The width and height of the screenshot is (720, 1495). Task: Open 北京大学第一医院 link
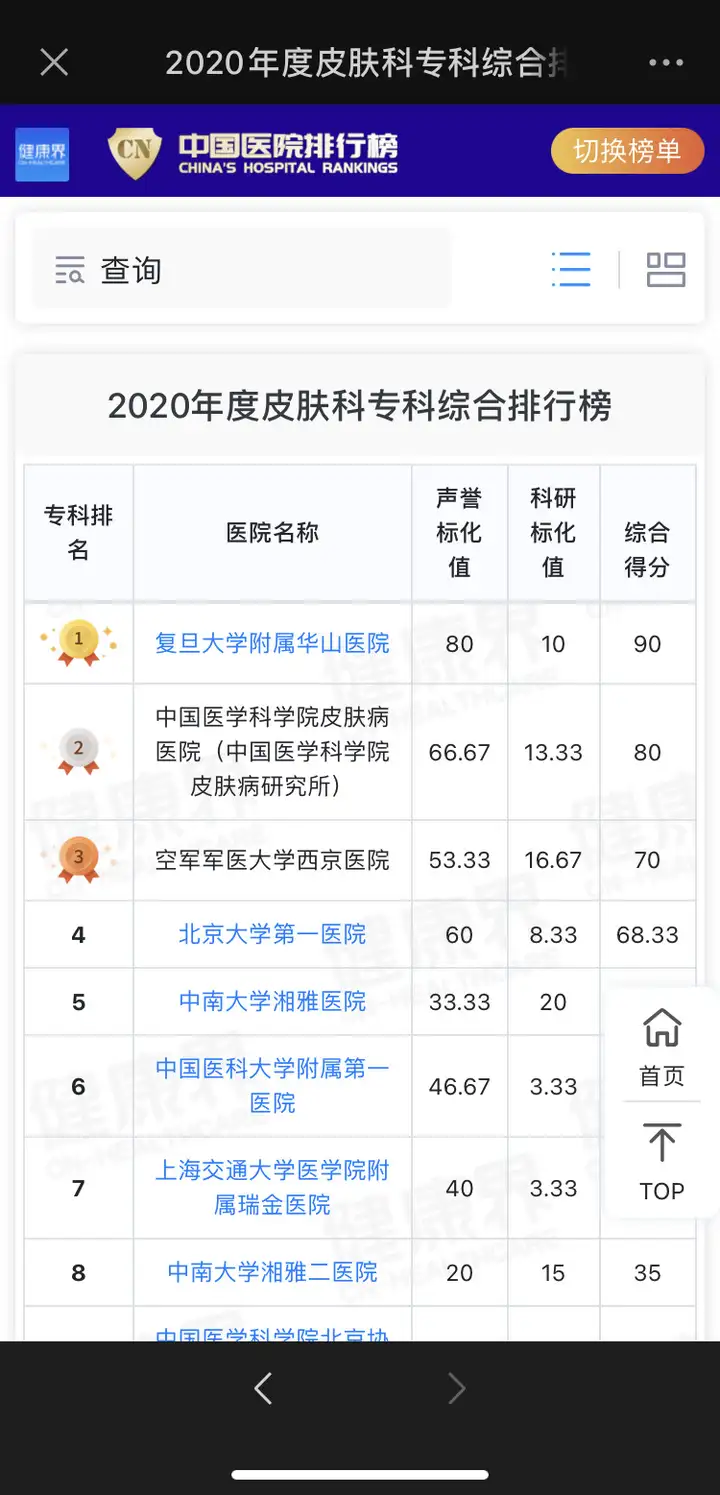(272, 934)
